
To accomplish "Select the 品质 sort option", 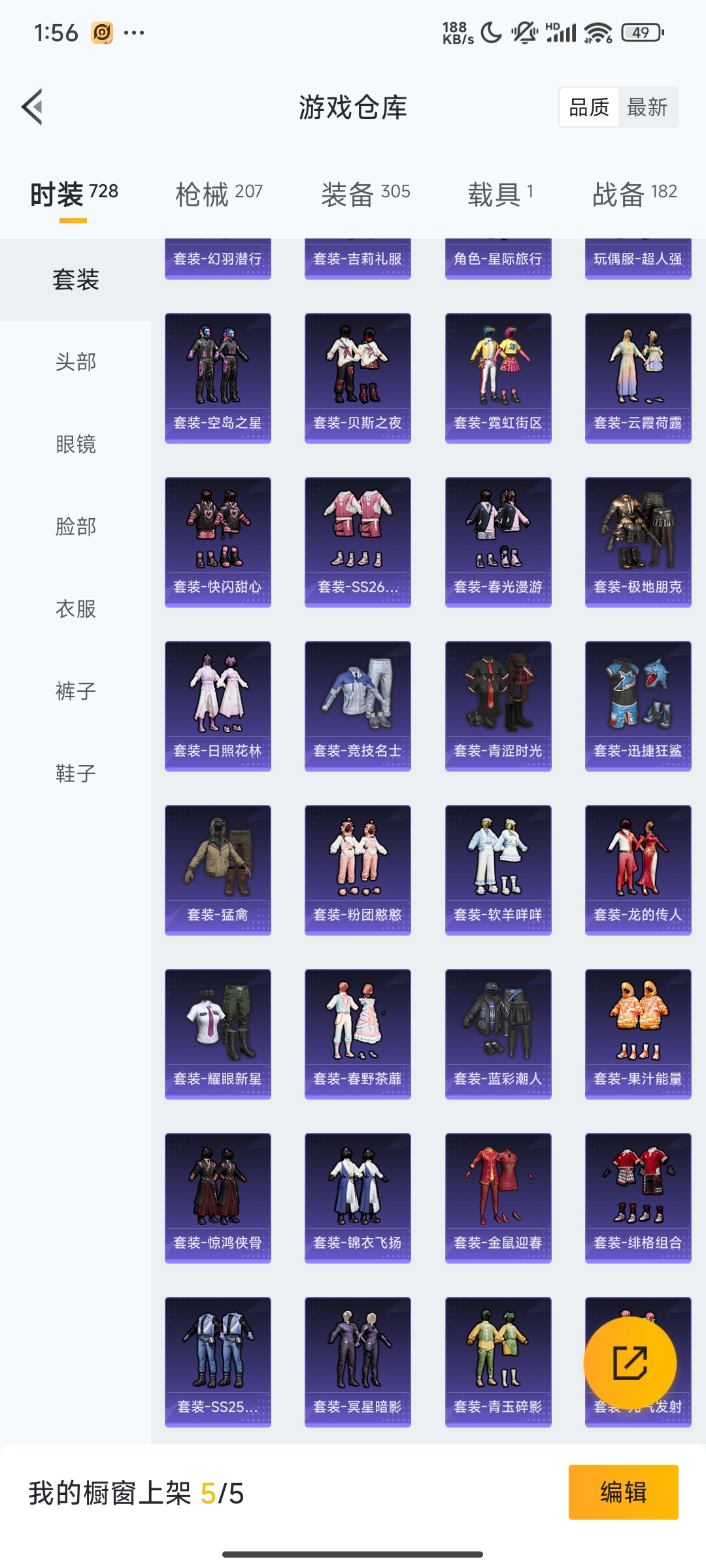I will (589, 107).
